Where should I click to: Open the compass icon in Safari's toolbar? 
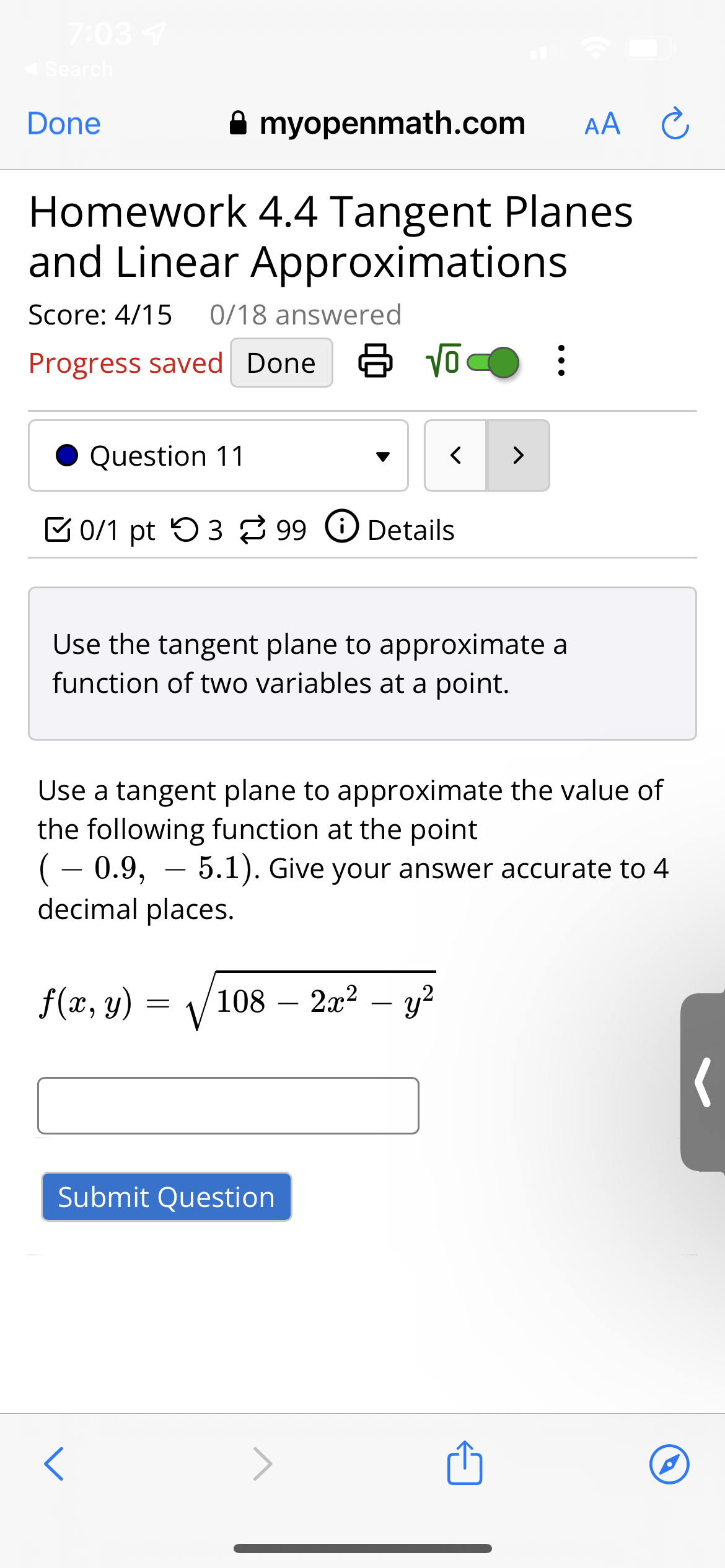pos(669,1463)
